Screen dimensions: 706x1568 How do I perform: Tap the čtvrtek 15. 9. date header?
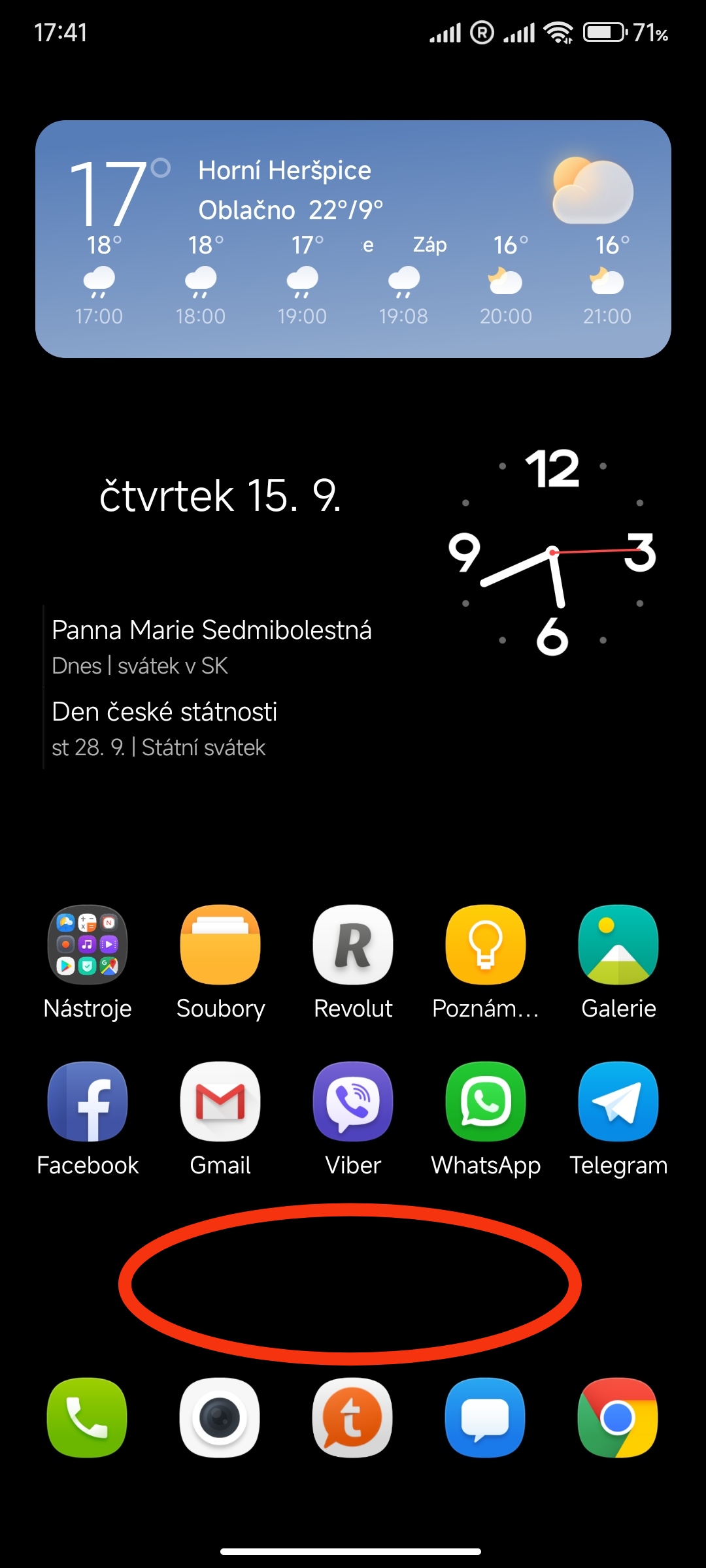pyautogui.click(x=220, y=495)
